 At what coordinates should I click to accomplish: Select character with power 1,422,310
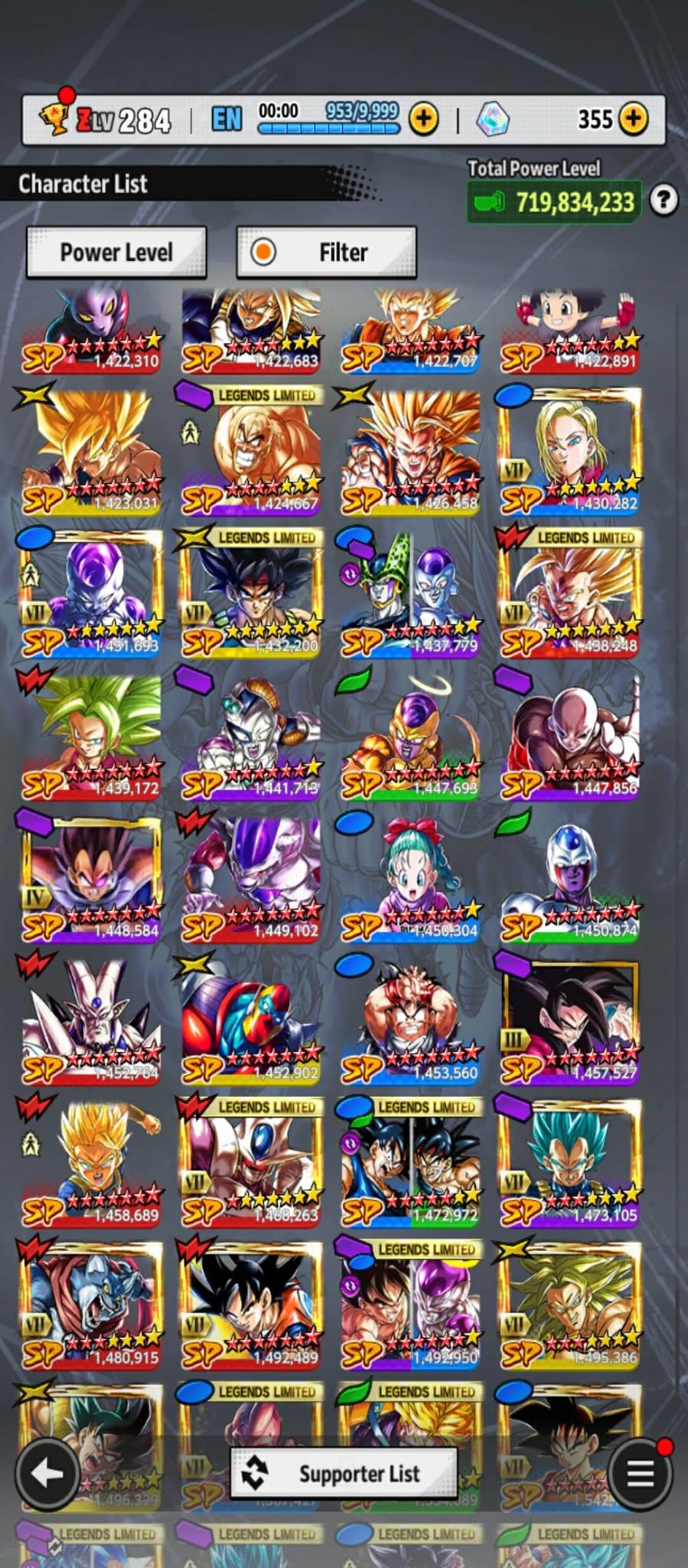[92, 329]
